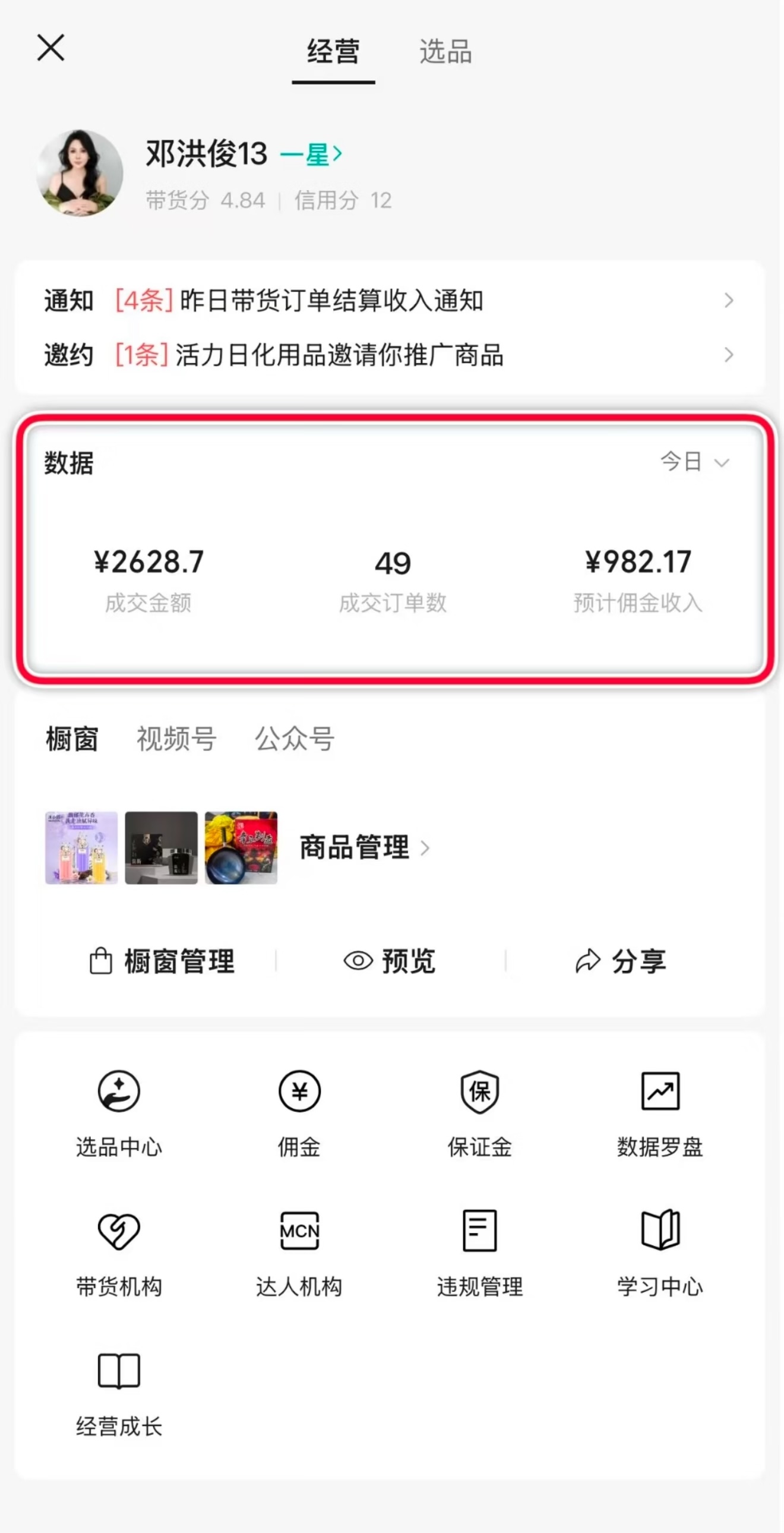
Task: Open the 保证金 deposit icon
Action: coord(479,1112)
